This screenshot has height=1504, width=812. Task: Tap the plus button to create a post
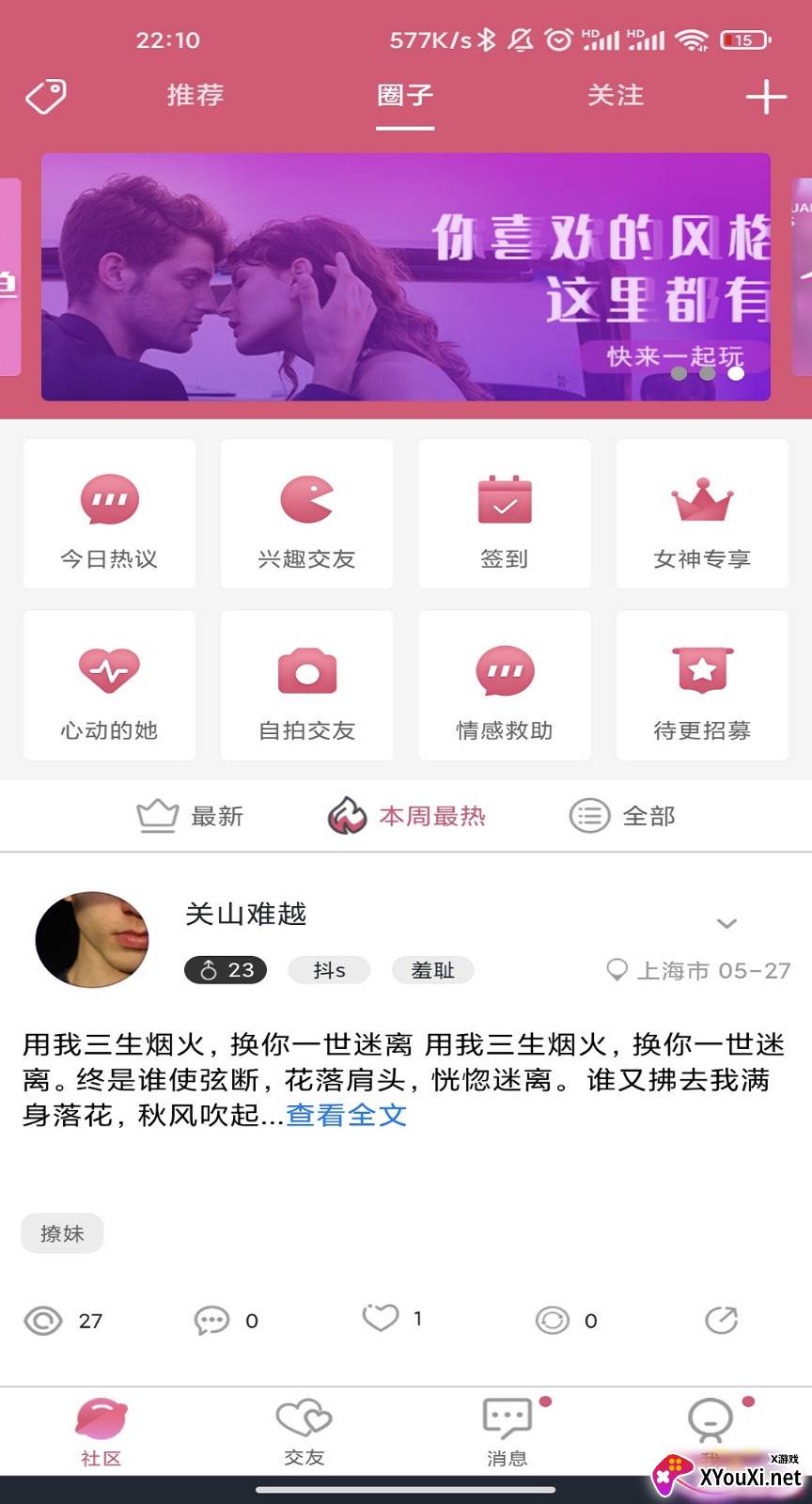(x=768, y=95)
